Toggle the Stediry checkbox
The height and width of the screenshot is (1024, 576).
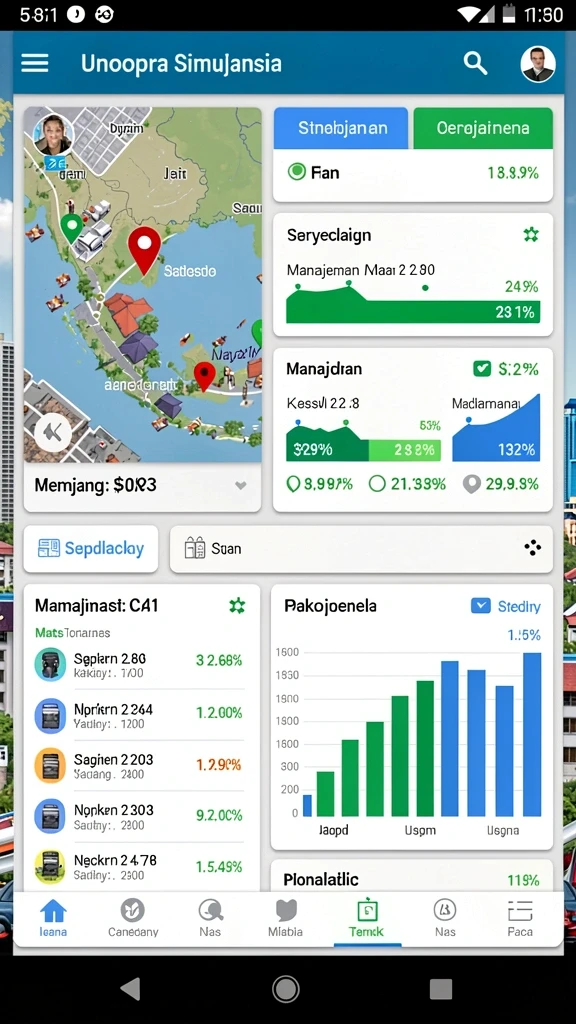tap(481, 606)
